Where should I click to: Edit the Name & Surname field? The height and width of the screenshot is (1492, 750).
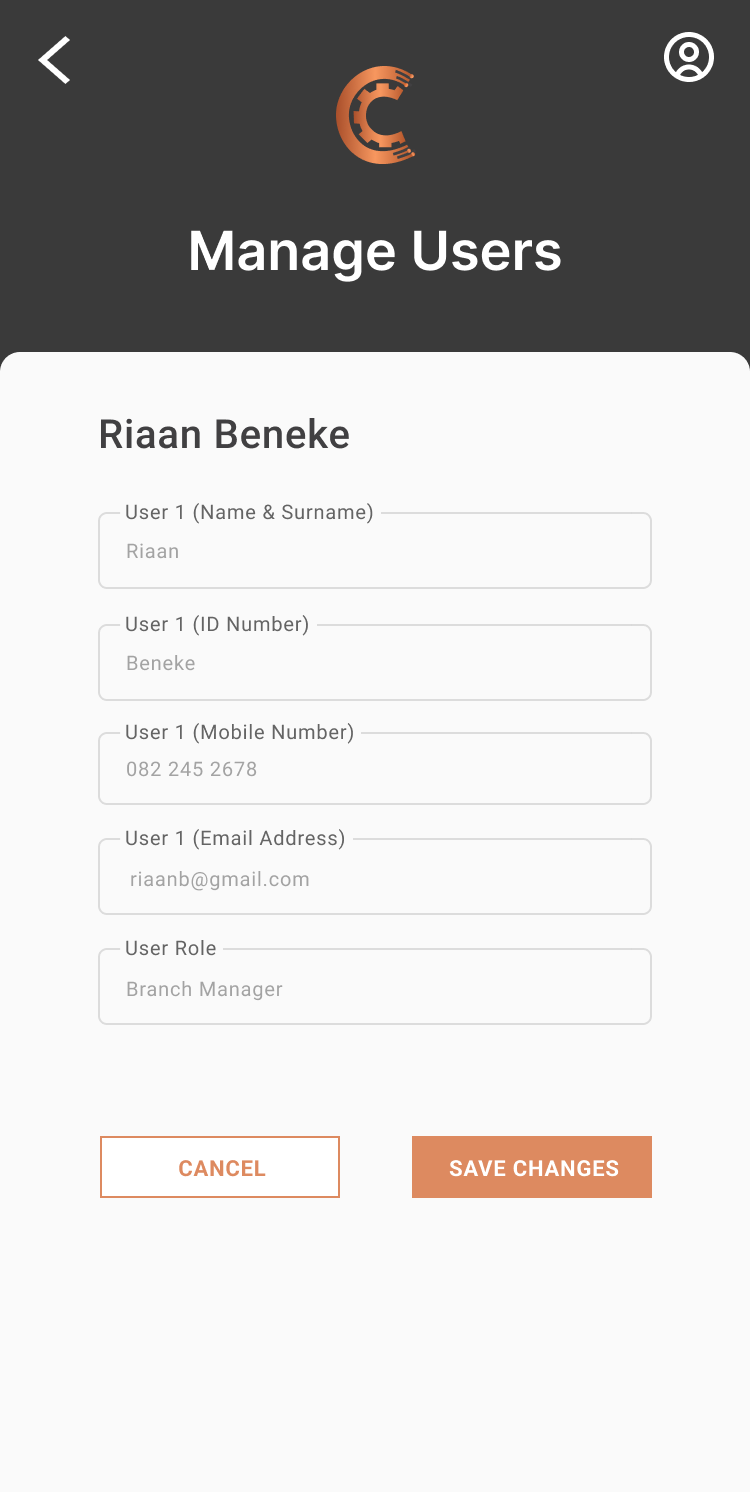click(375, 551)
